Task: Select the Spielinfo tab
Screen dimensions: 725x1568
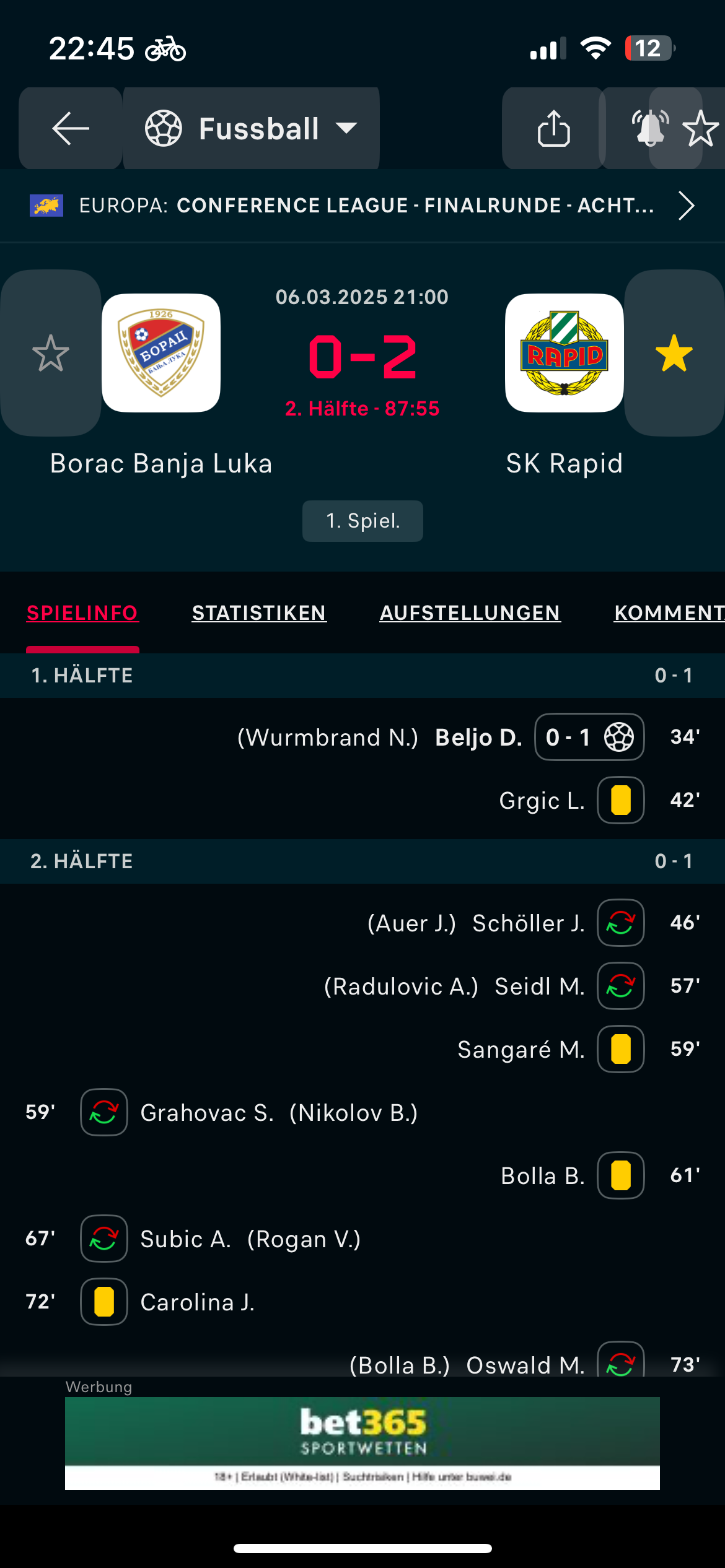Action: (82, 613)
